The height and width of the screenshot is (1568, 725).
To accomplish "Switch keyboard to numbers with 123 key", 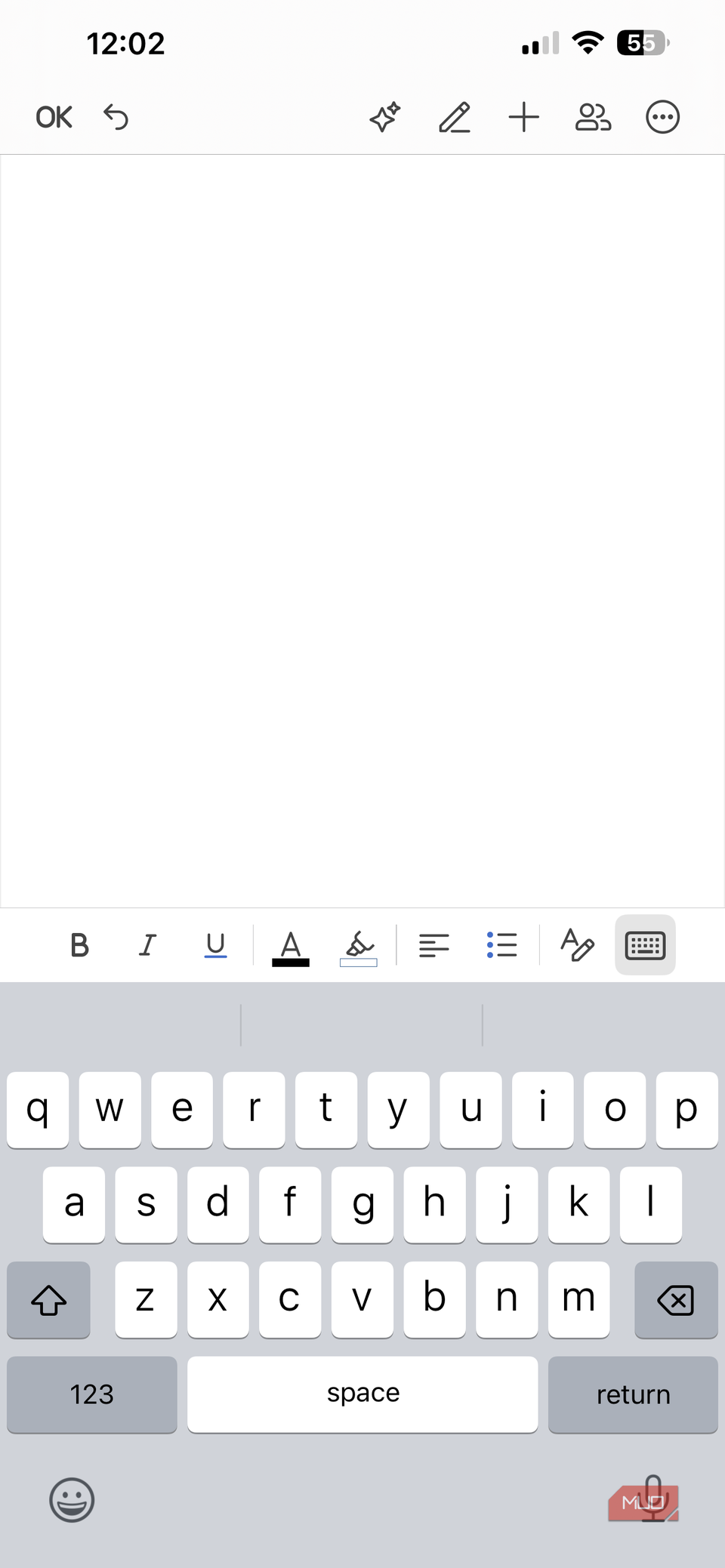I will pyautogui.click(x=91, y=1394).
